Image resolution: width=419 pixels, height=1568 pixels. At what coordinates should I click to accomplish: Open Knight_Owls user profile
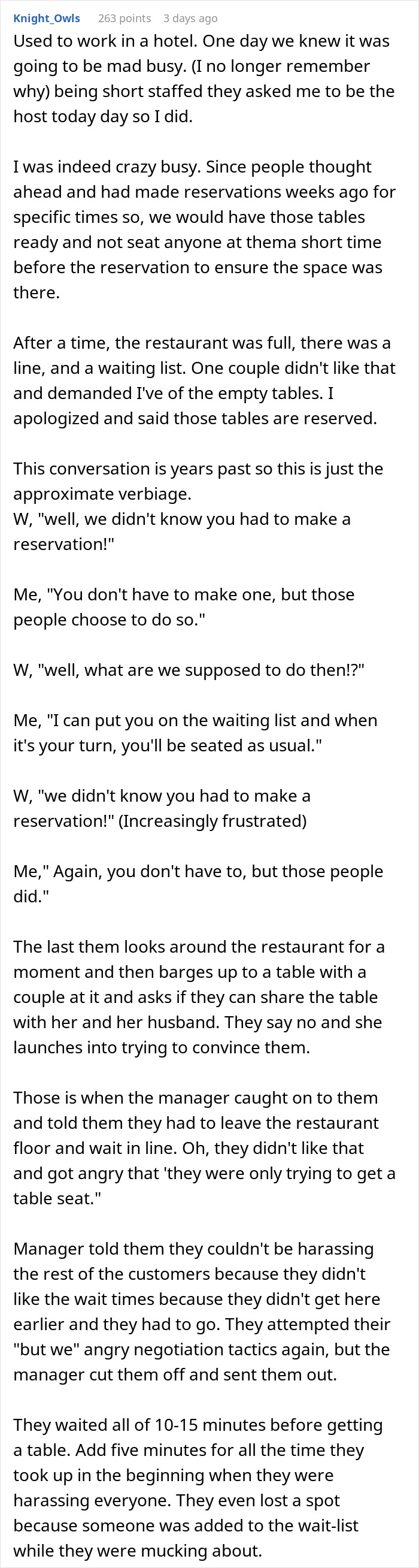pos(47,18)
